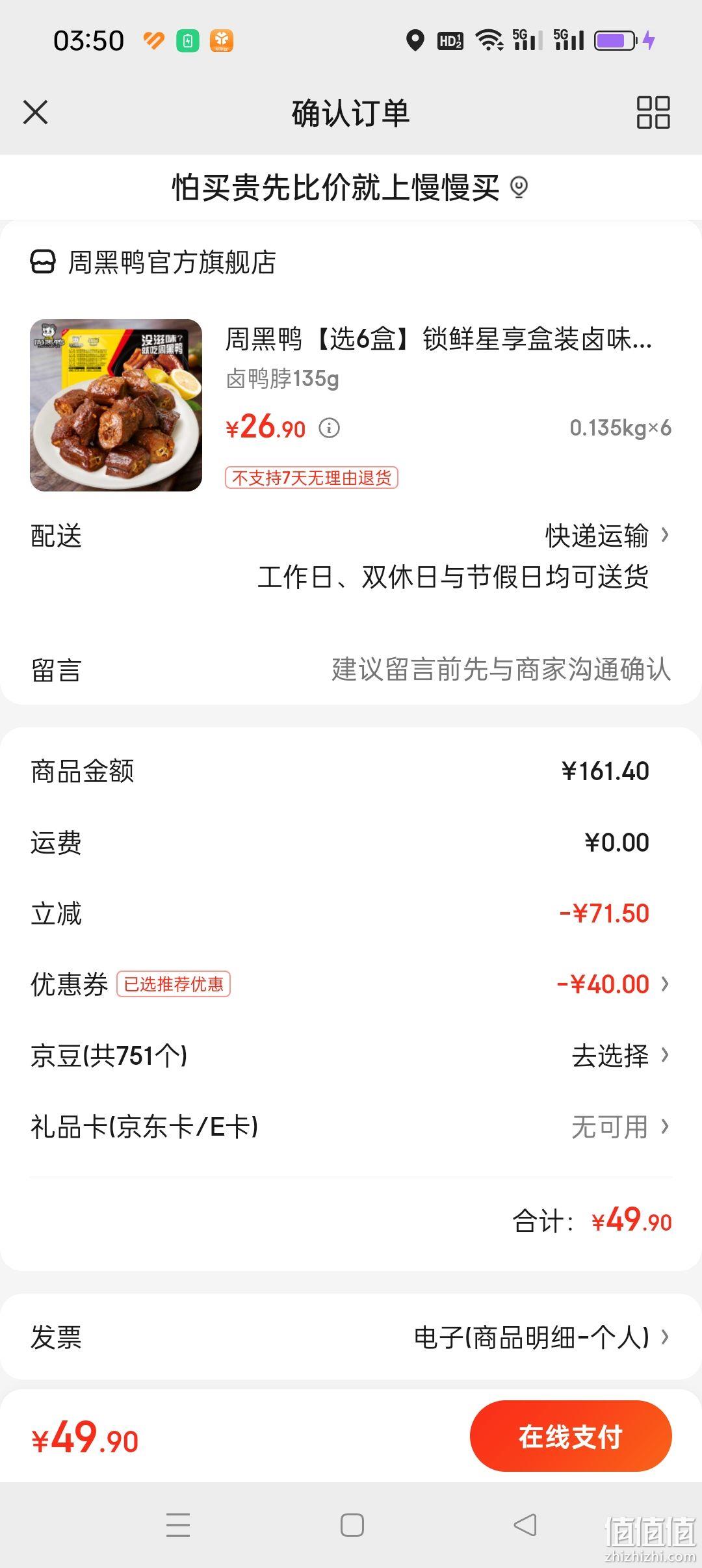Enter a message in 留言 field
Screen dimensions: 702x1568
[351, 670]
